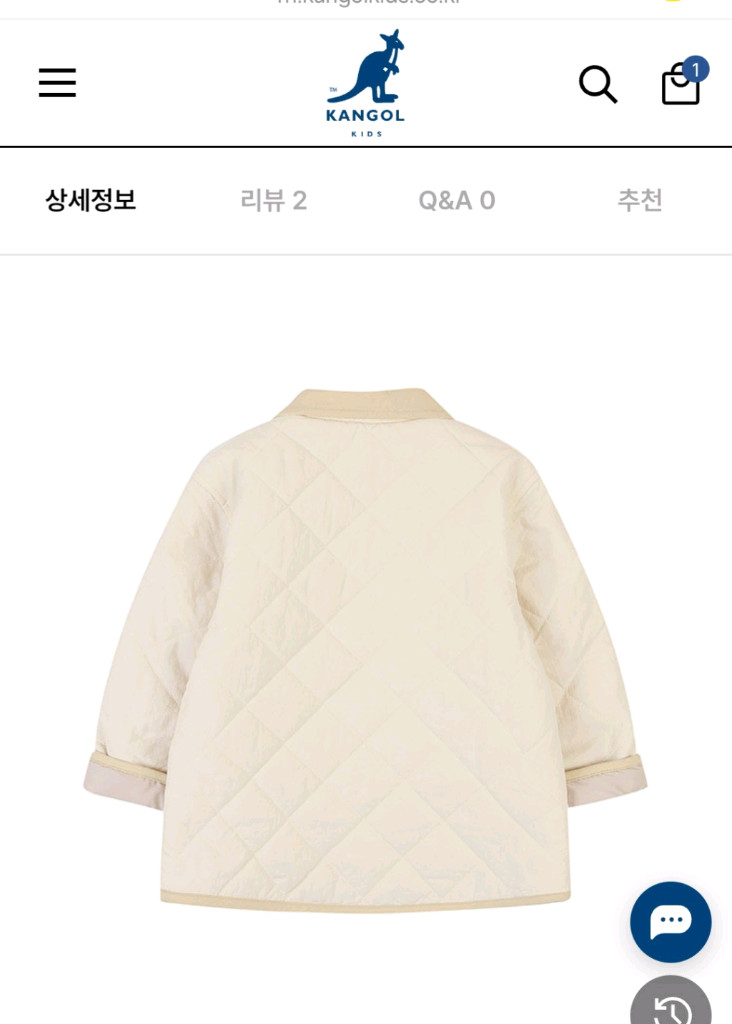Switch to the 추천 tab
The height and width of the screenshot is (1024, 732).
(x=640, y=200)
